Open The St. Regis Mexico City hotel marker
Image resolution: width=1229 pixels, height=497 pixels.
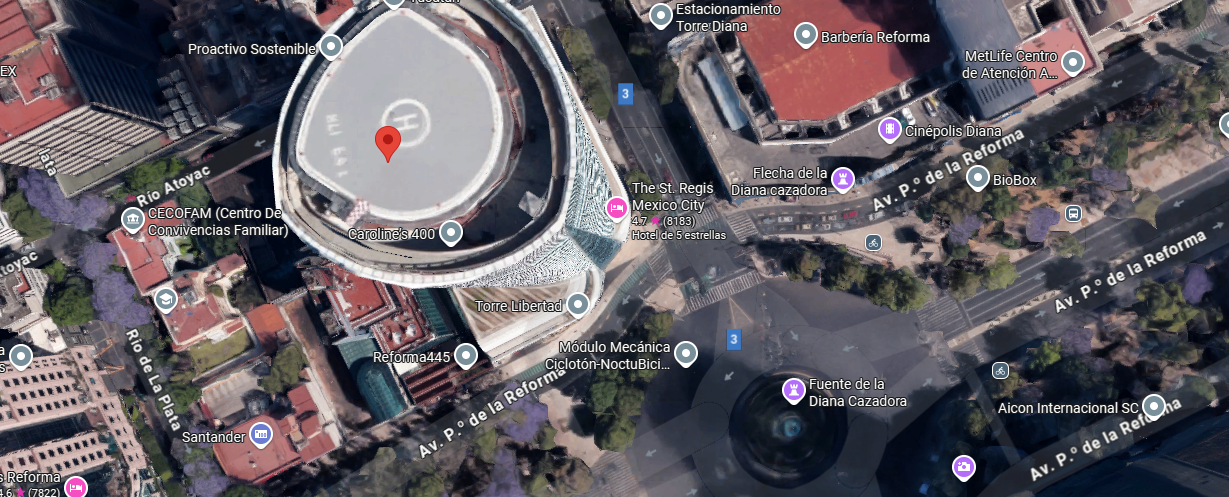tap(617, 207)
